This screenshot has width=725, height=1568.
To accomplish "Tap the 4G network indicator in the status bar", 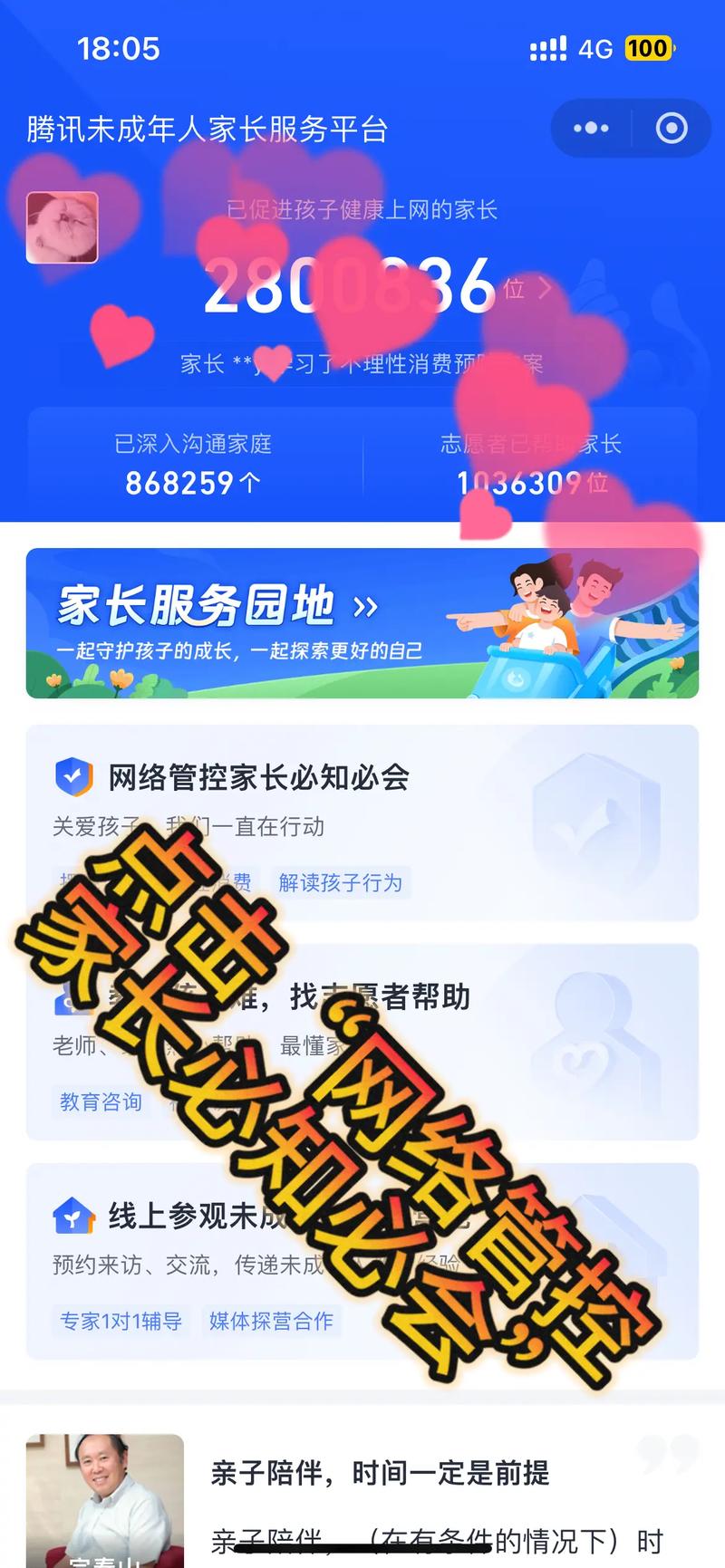I will click(x=595, y=48).
